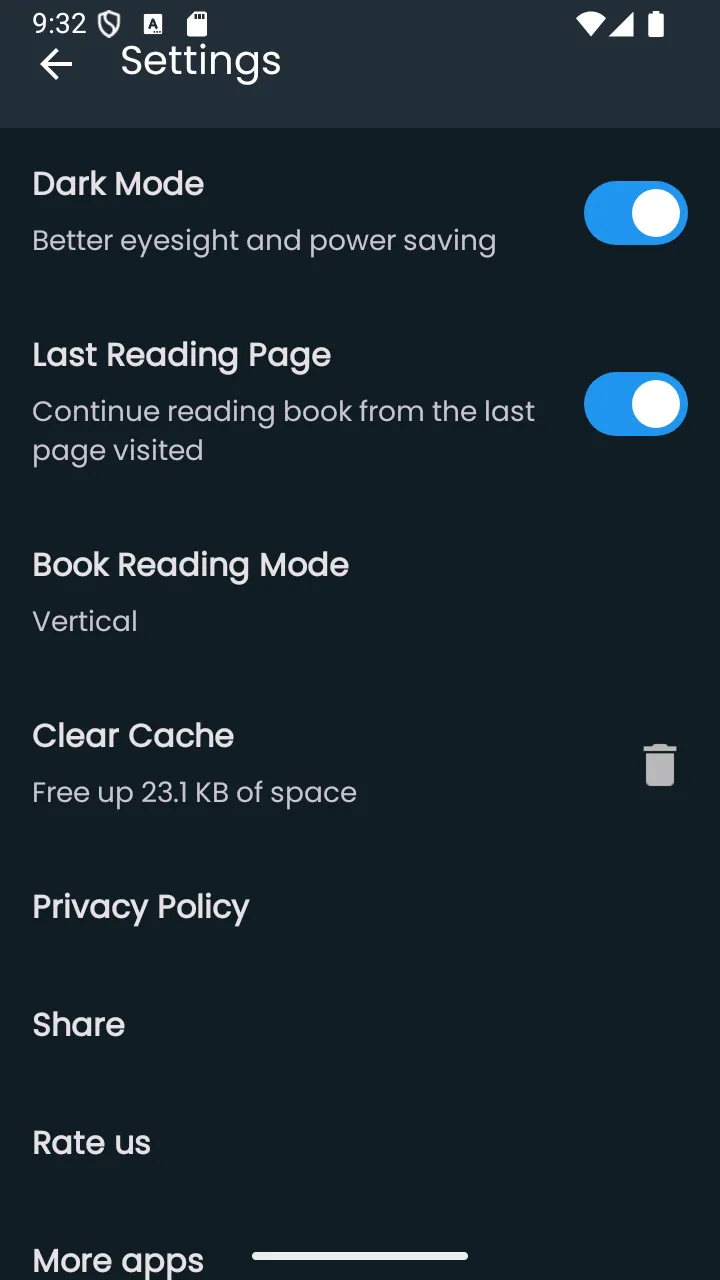The width and height of the screenshot is (720, 1280).
Task: Tap the Clear Cache trash icon
Action: [x=659, y=765]
